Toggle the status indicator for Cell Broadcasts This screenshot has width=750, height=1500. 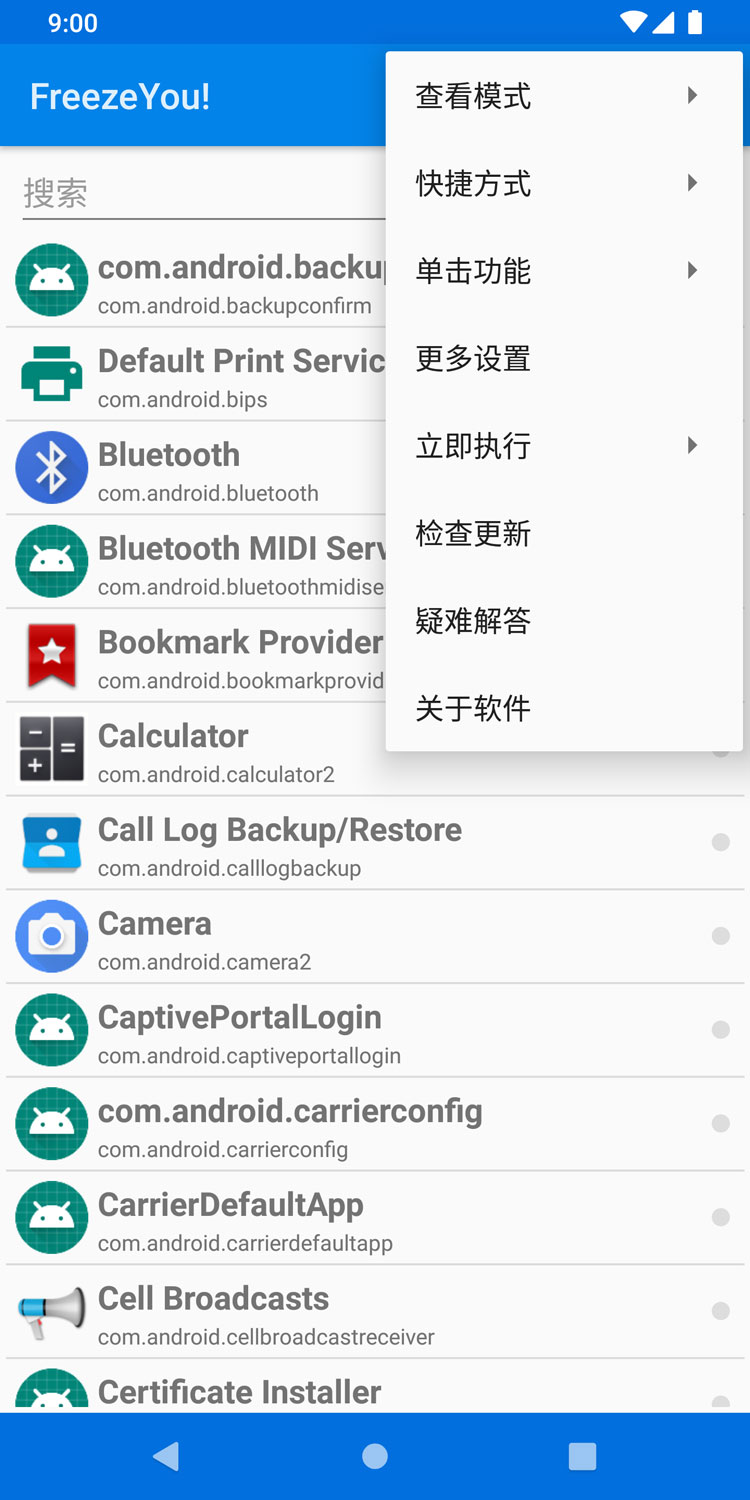click(x=721, y=1311)
